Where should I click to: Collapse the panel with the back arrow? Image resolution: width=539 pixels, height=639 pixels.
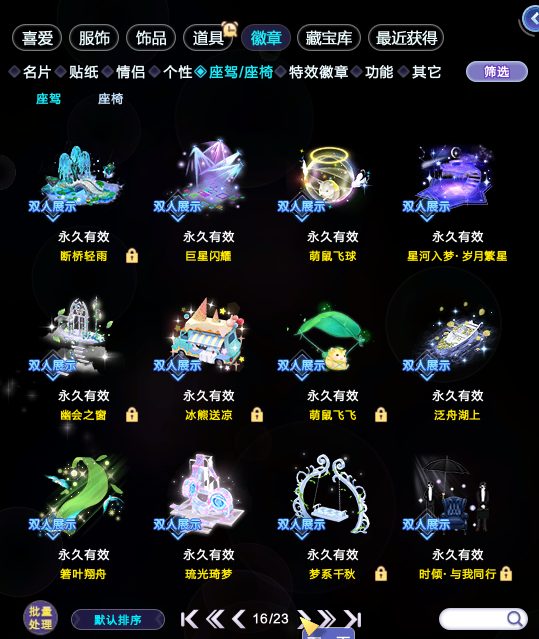532,18
